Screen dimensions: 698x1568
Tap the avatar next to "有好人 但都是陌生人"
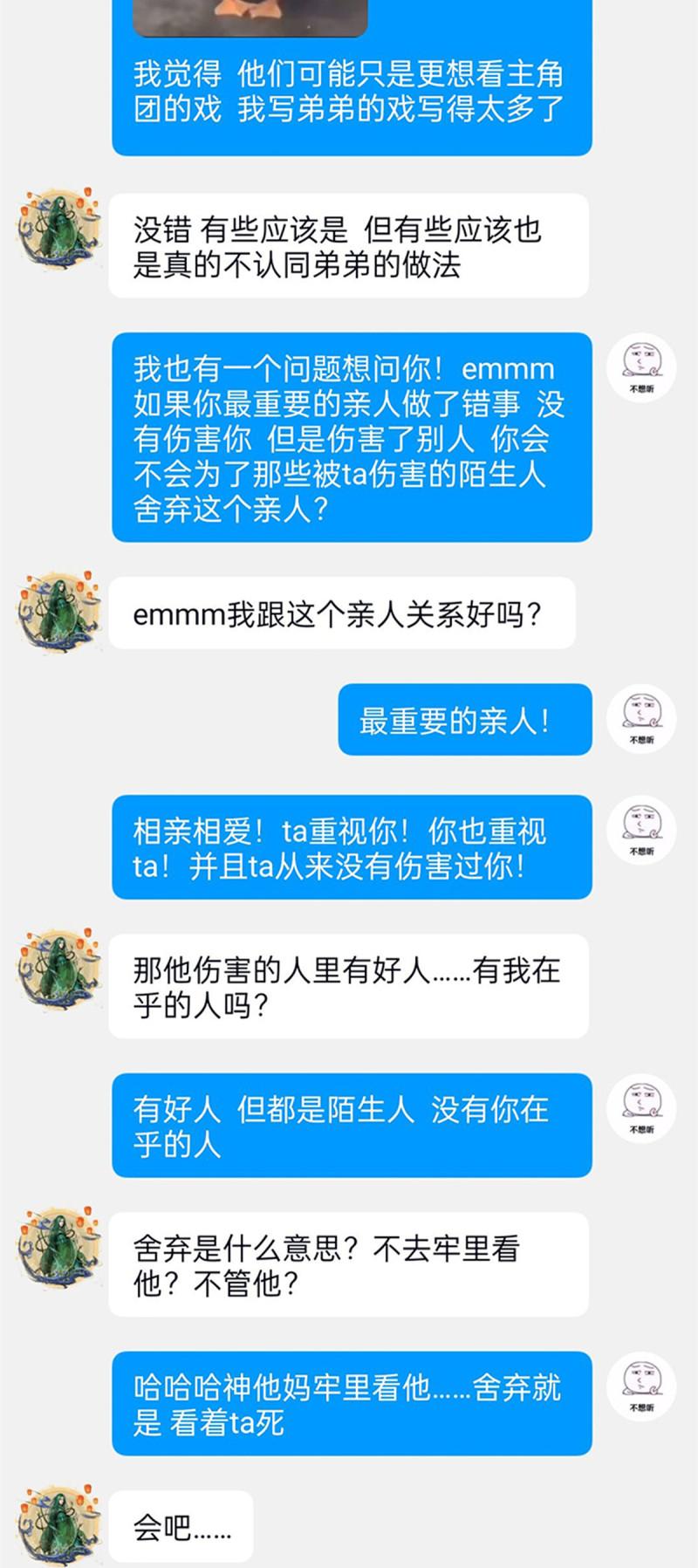point(642,1108)
